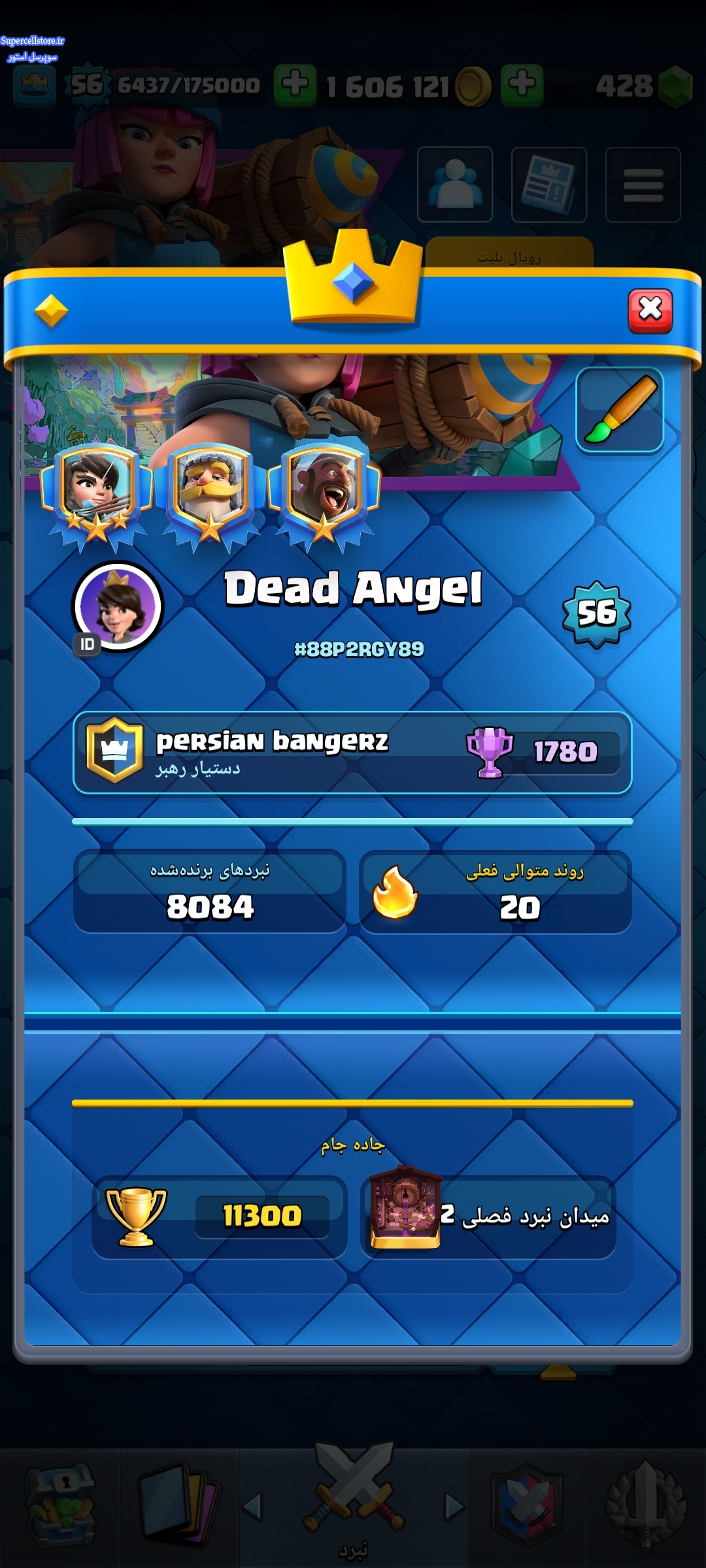Open the 11300 trophy road box
Screen dimensions: 706x1568
pos(220,1217)
